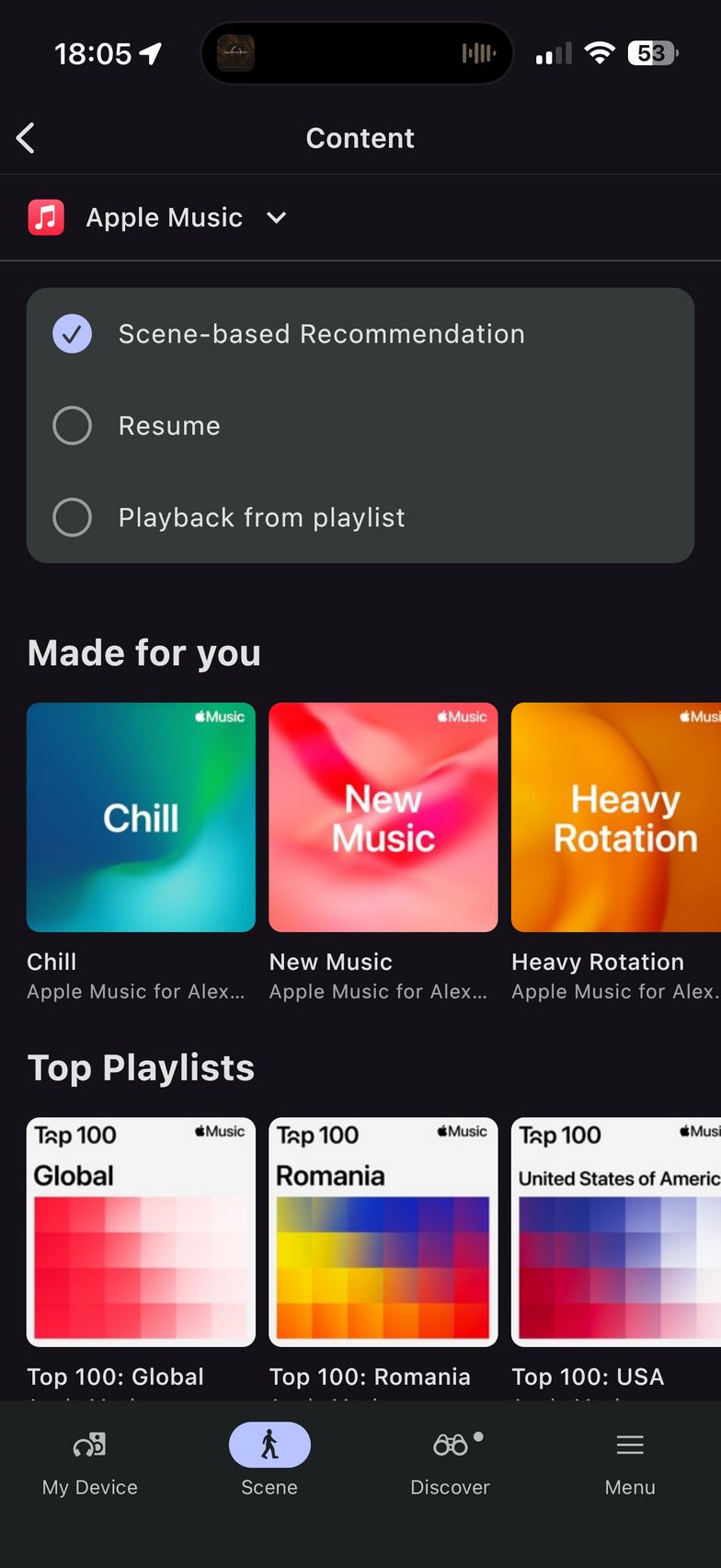
Task: Go back from the Content screen
Action: click(26, 138)
